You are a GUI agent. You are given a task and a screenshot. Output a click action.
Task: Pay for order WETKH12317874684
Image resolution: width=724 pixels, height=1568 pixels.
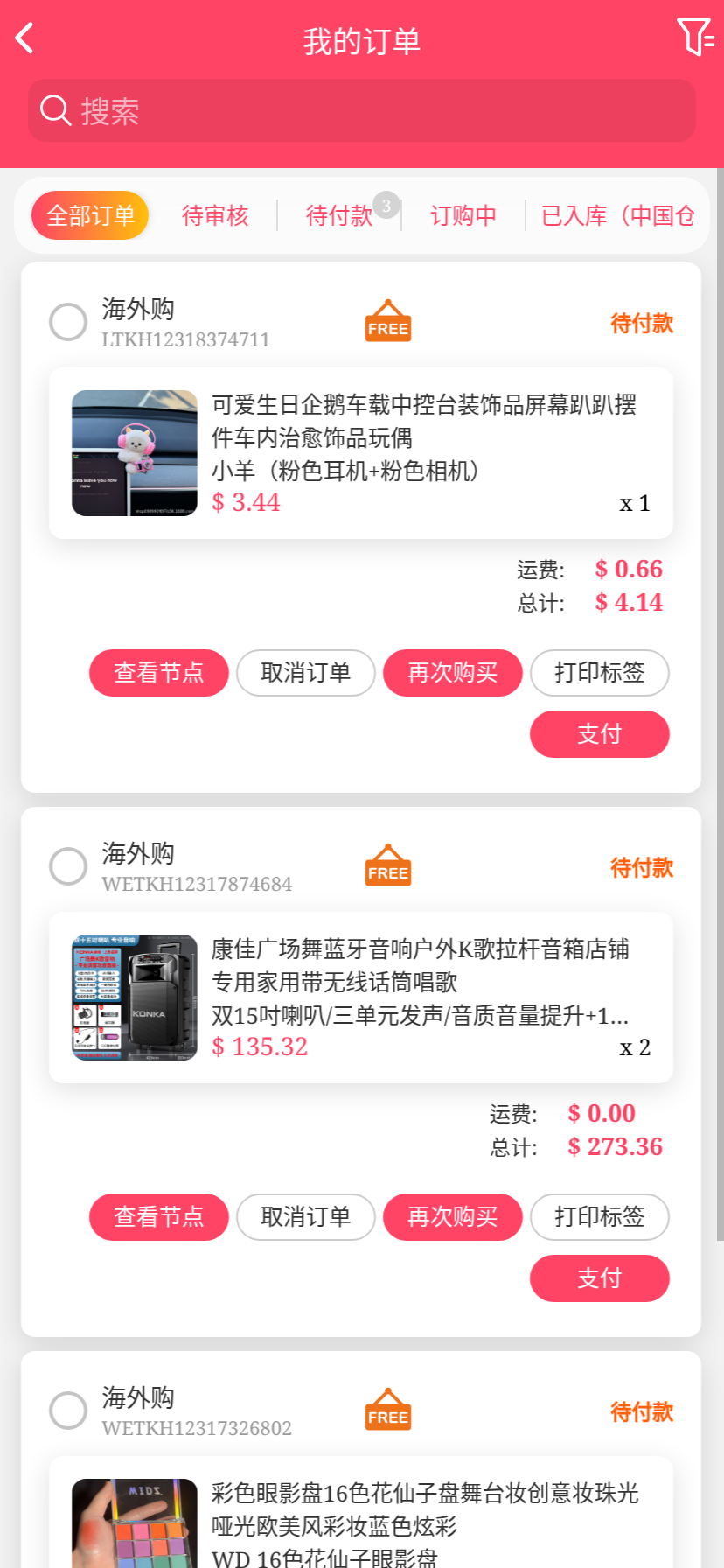click(600, 1278)
